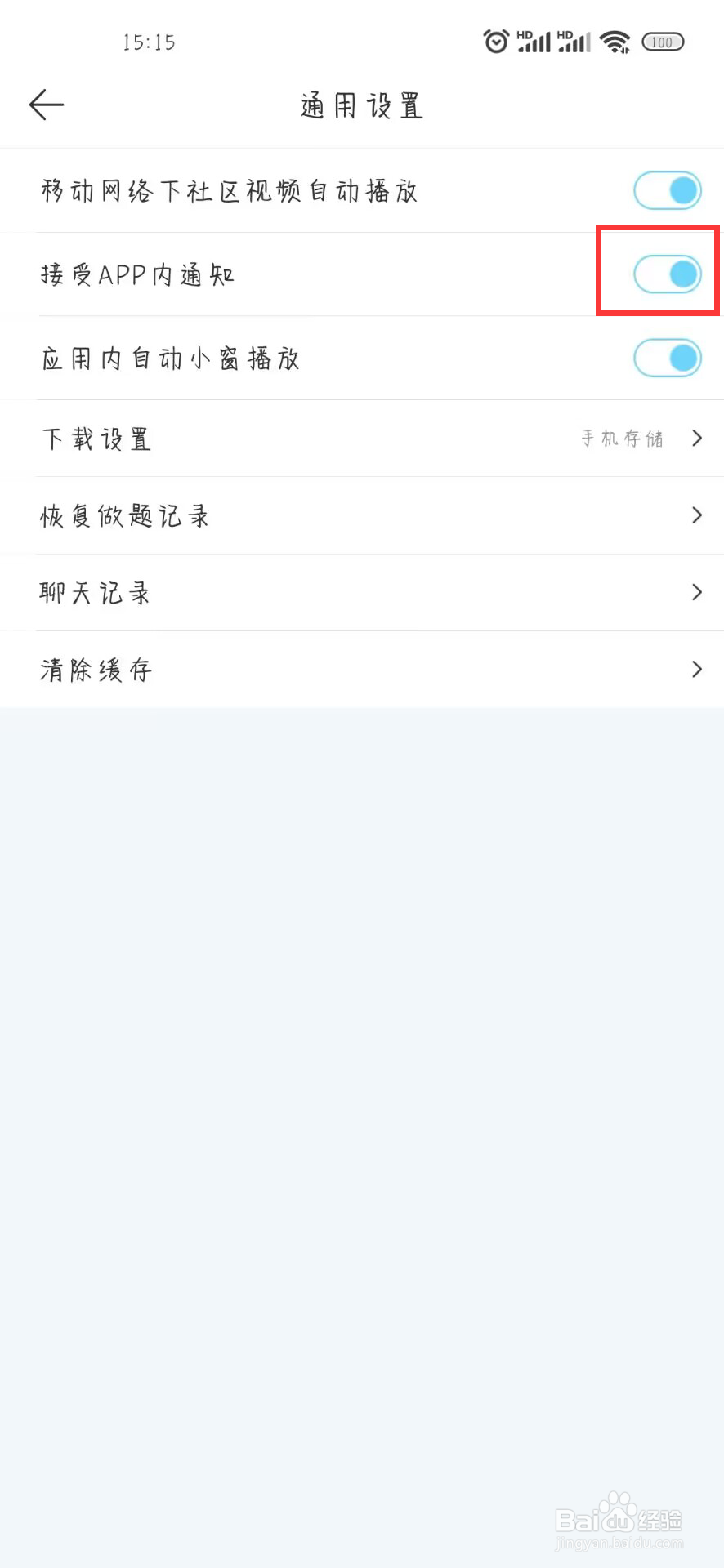
Task: Click the battery indicator showing 100
Action: click(663, 42)
